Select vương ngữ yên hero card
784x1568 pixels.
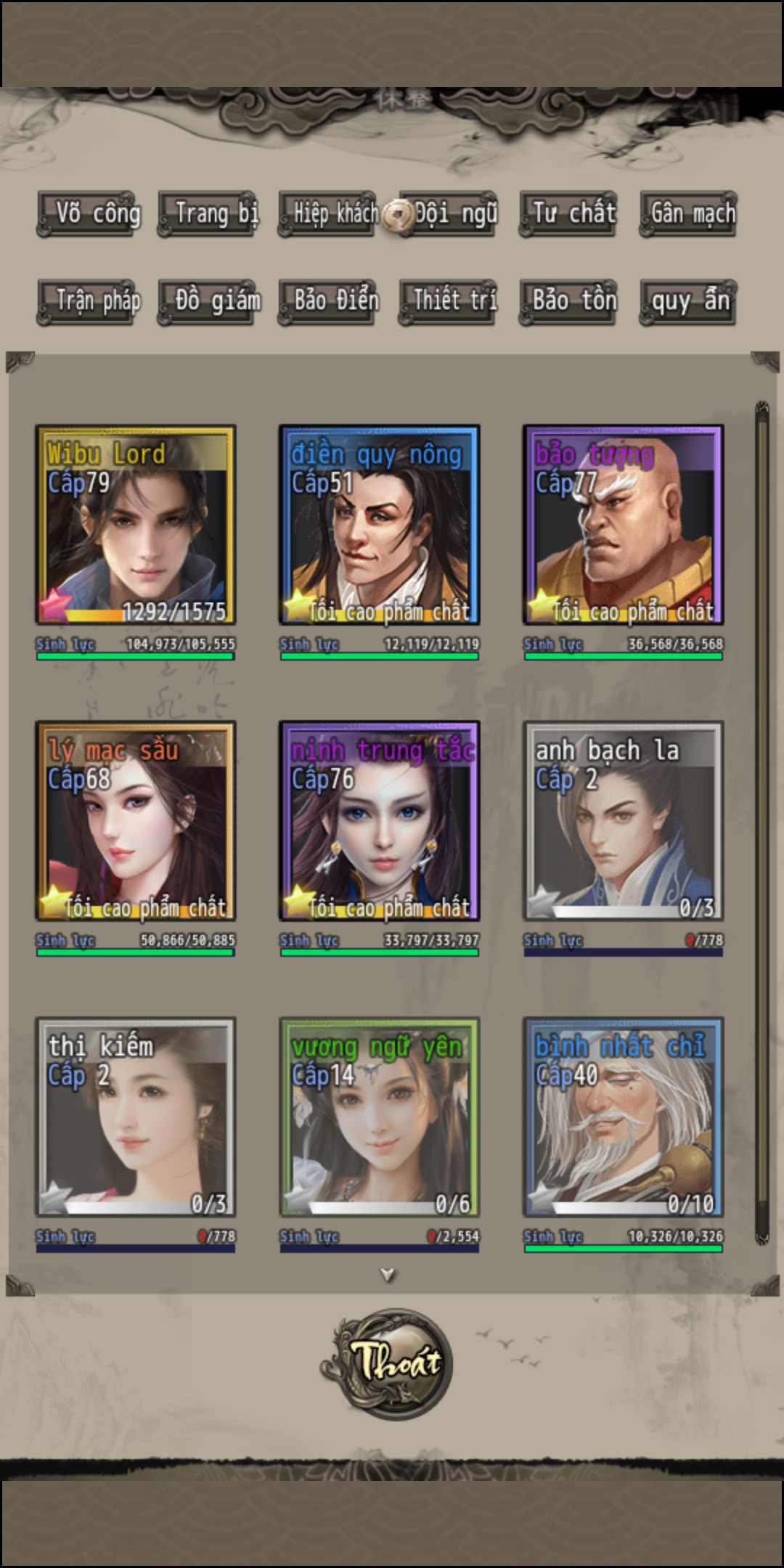(x=380, y=1117)
